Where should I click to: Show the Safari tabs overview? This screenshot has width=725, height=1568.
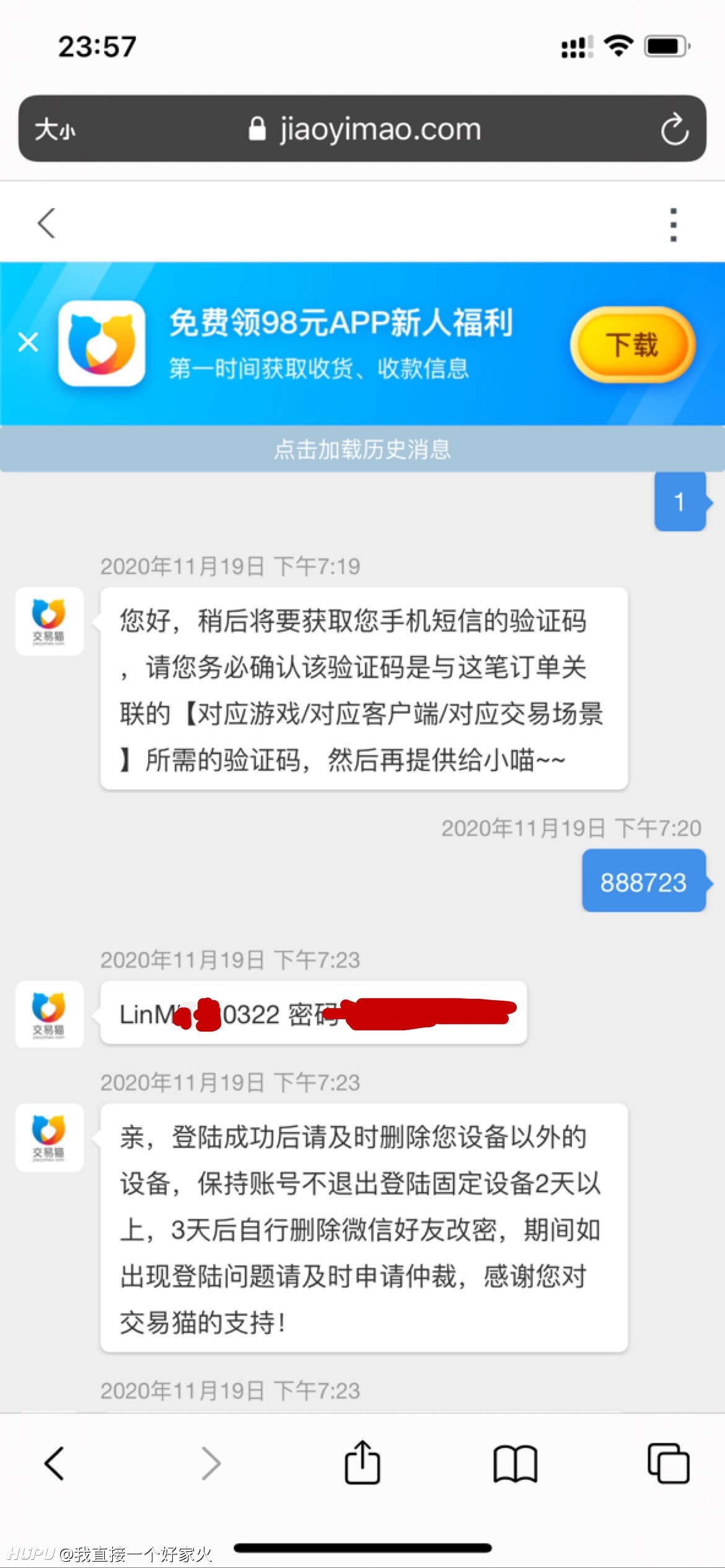pos(668,1464)
